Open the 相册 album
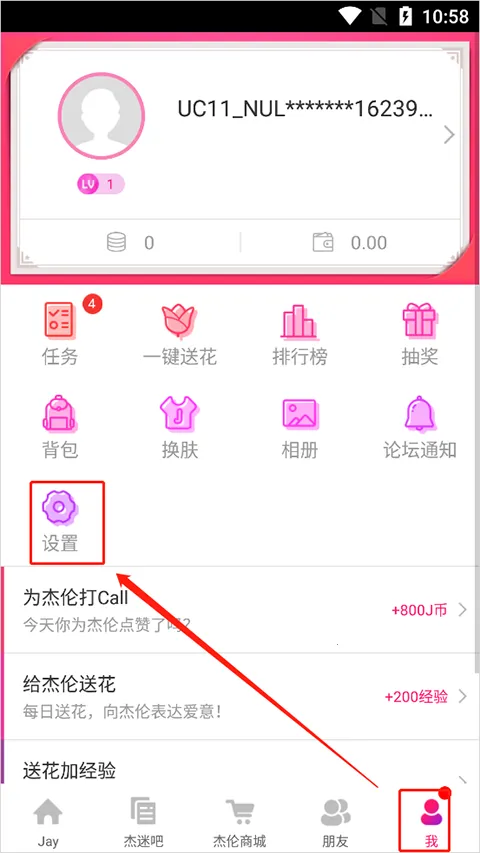Screen dimensions: 480x853 pyautogui.click(x=300, y=428)
